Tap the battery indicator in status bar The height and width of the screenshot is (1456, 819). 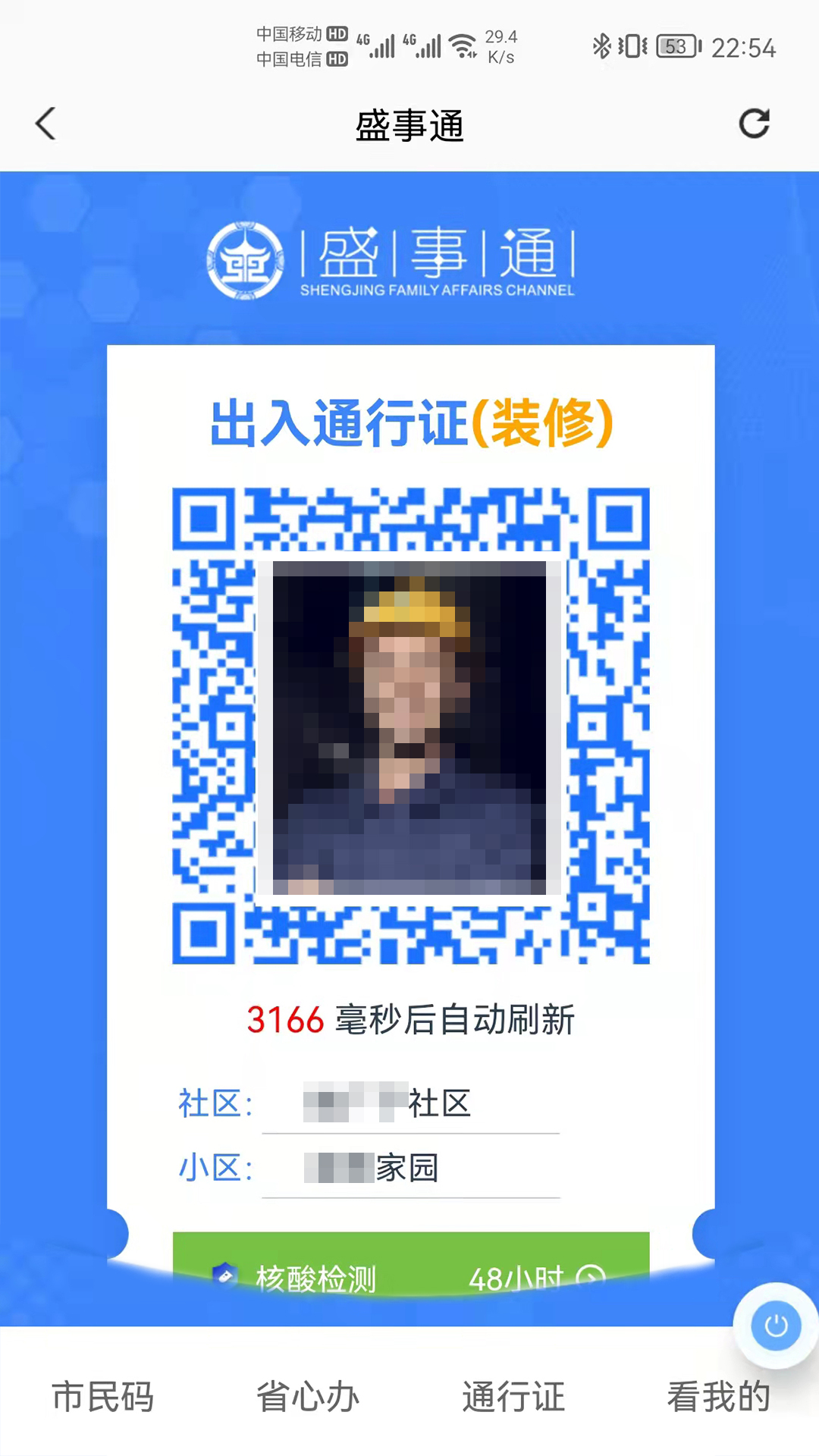point(676,48)
